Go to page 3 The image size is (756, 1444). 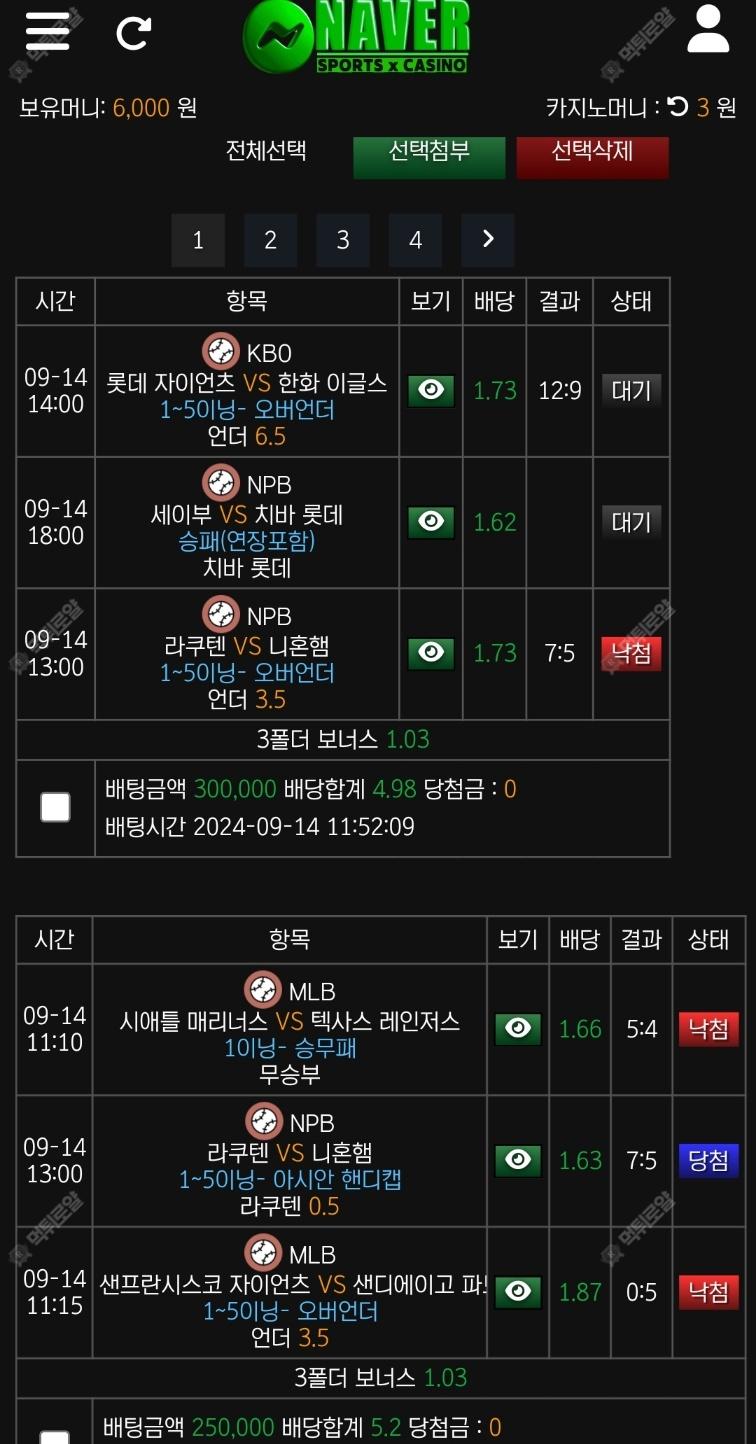pos(343,240)
